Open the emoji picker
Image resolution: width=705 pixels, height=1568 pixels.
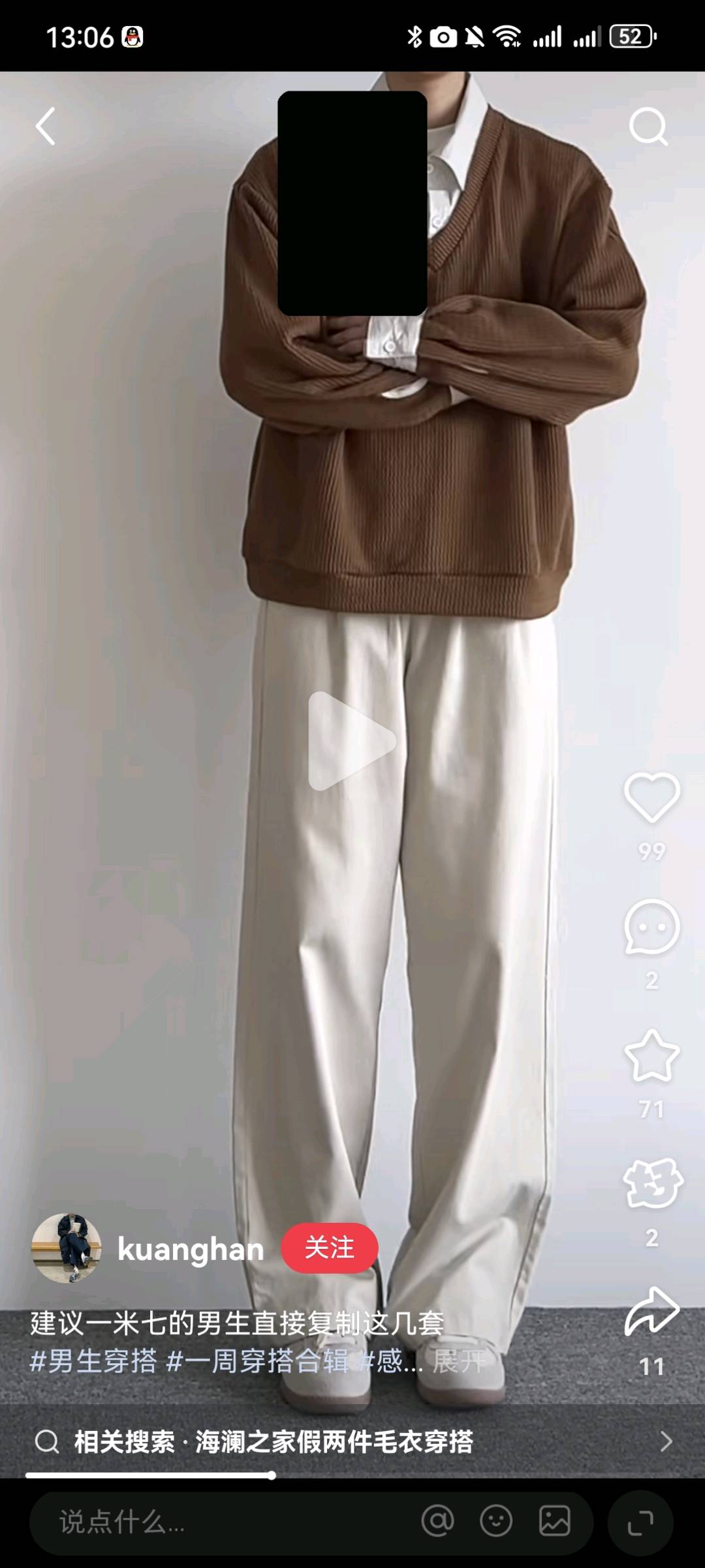click(496, 1522)
